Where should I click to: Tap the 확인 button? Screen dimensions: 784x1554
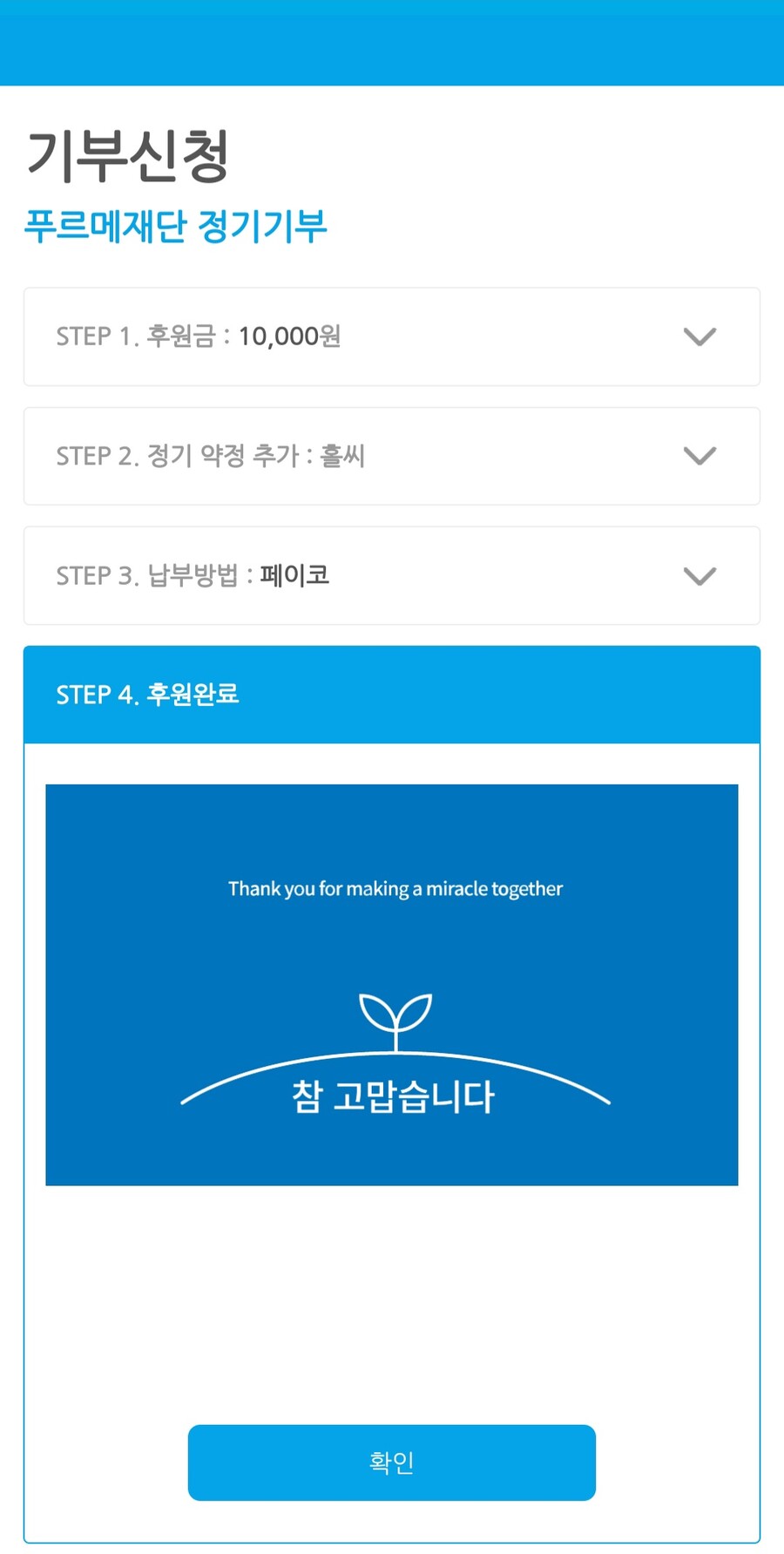pos(391,1462)
